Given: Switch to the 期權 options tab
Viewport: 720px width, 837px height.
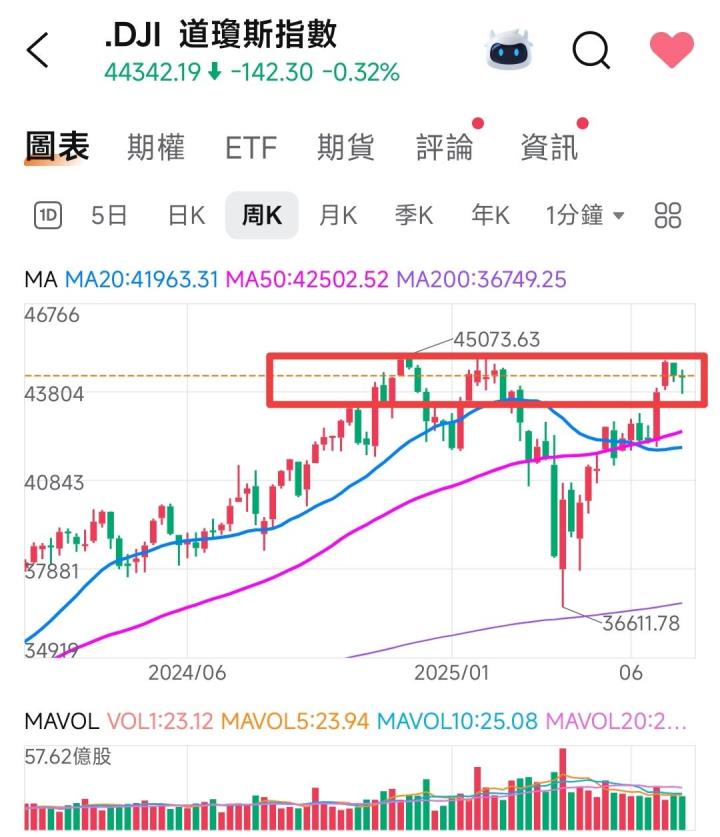Looking at the screenshot, I should click(156, 146).
